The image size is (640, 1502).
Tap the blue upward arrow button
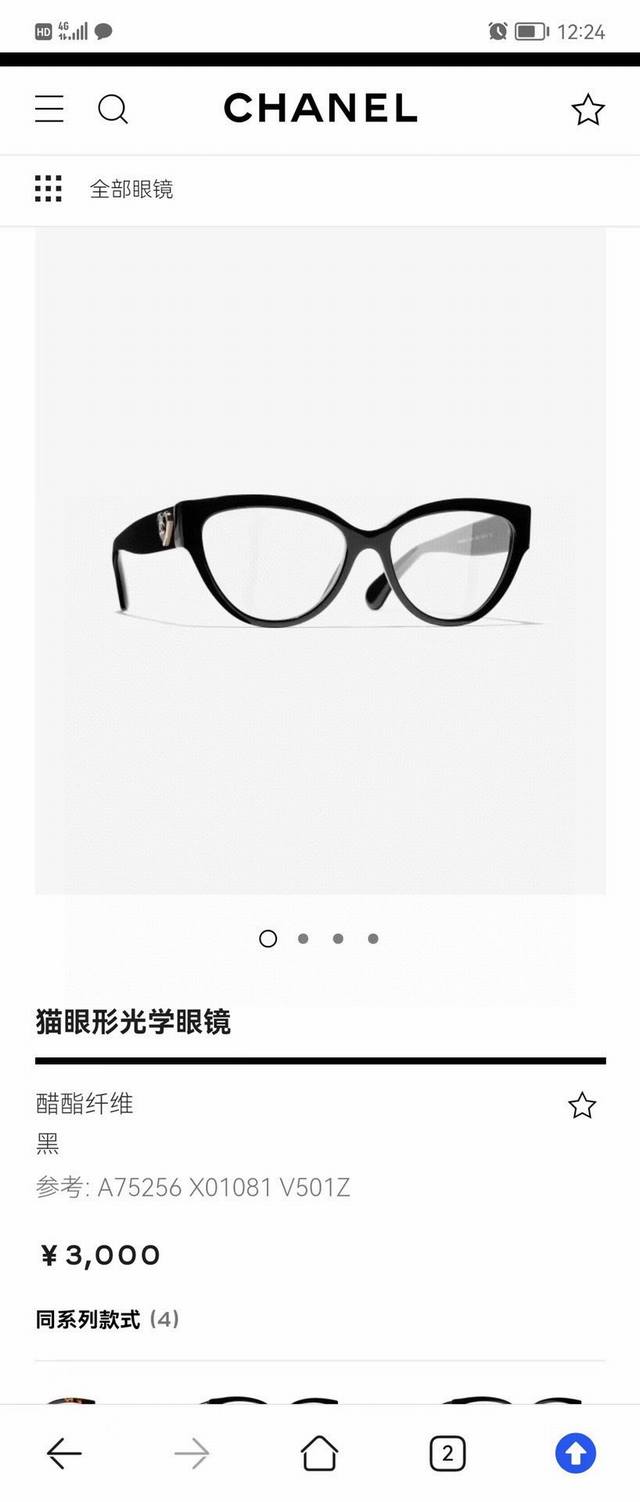pyautogui.click(x=575, y=1453)
